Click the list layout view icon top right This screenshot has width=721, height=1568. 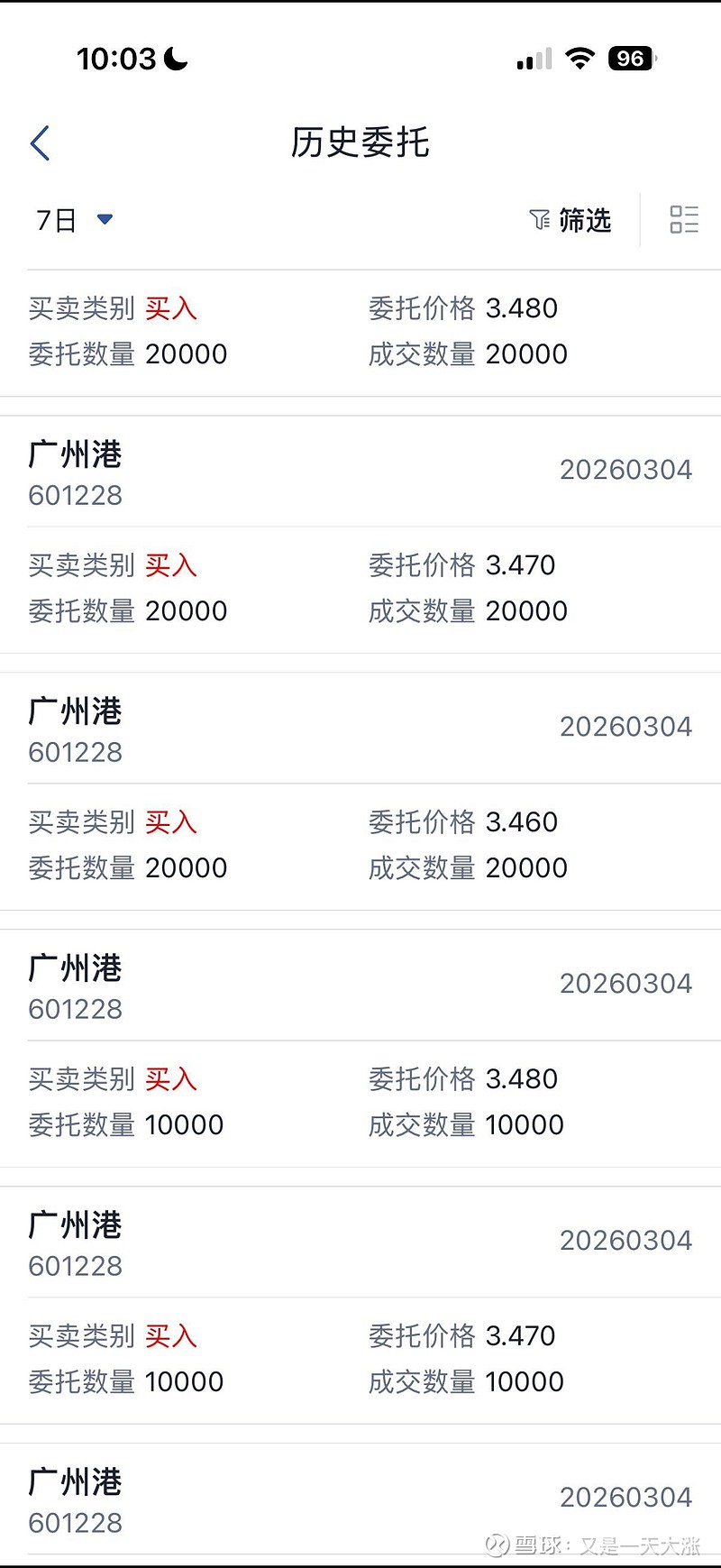tap(685, 219)
